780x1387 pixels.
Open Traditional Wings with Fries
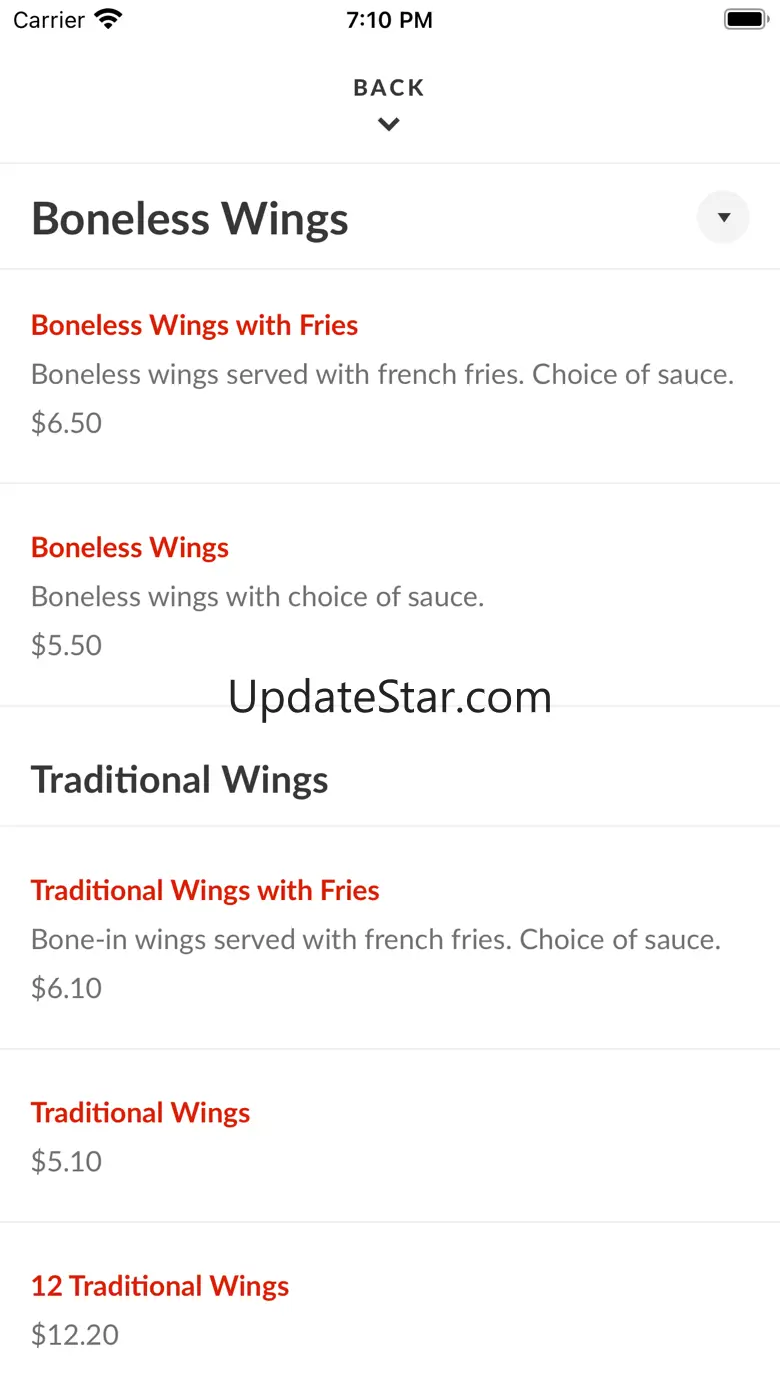click(x=205, y=891)
